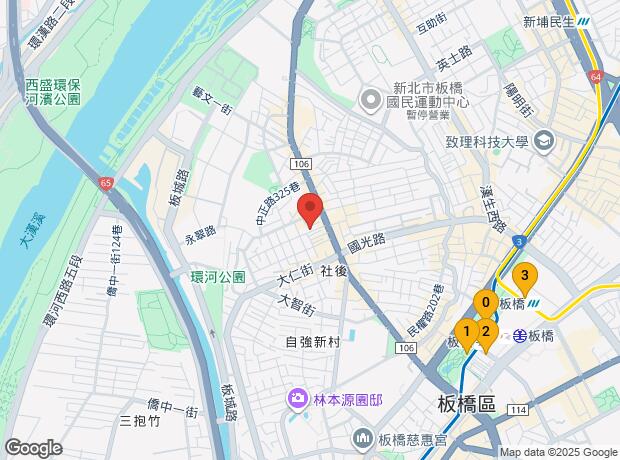Open the 新北市板橋國民運動中心 place marker
620x460 pixels.
coord(370,100)
